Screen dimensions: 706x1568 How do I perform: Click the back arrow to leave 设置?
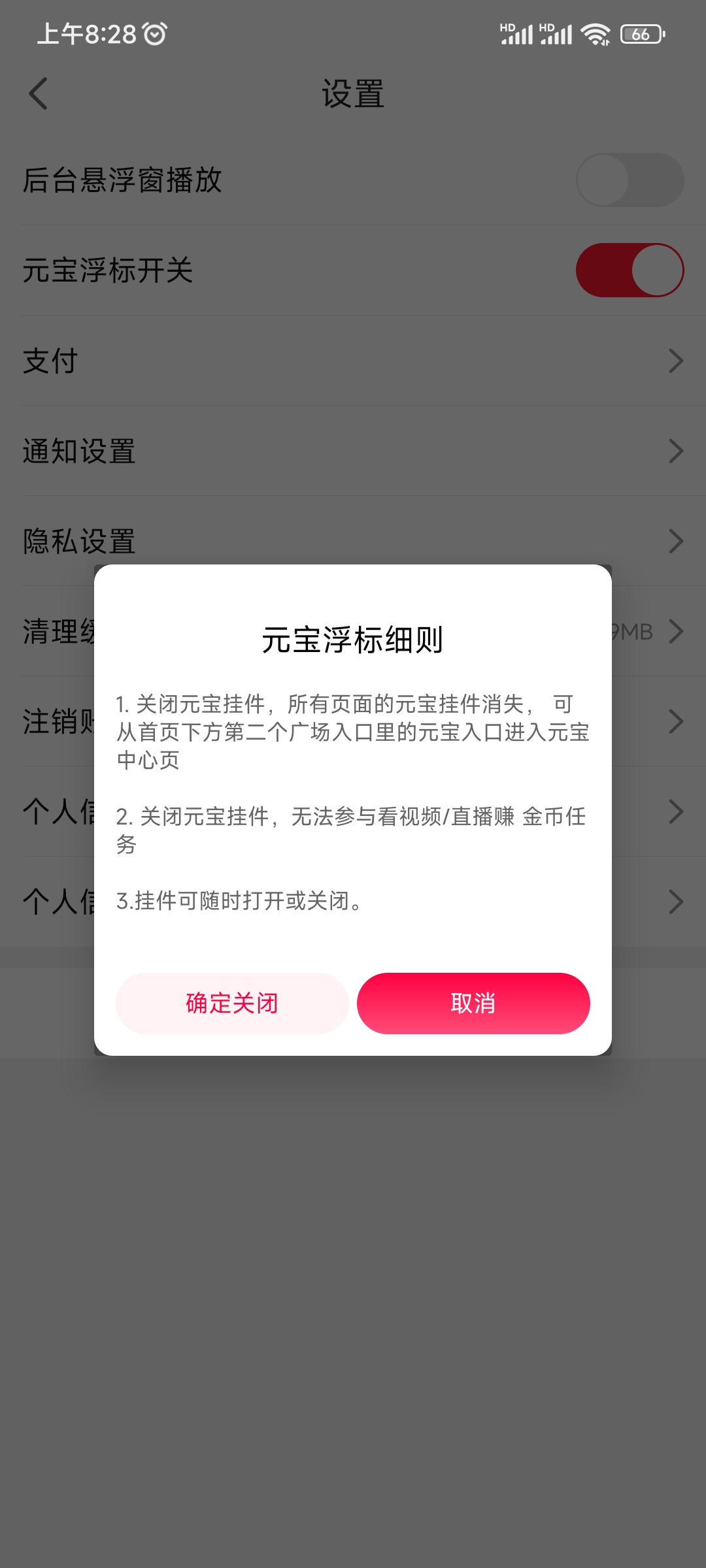(x=38, y=94)
